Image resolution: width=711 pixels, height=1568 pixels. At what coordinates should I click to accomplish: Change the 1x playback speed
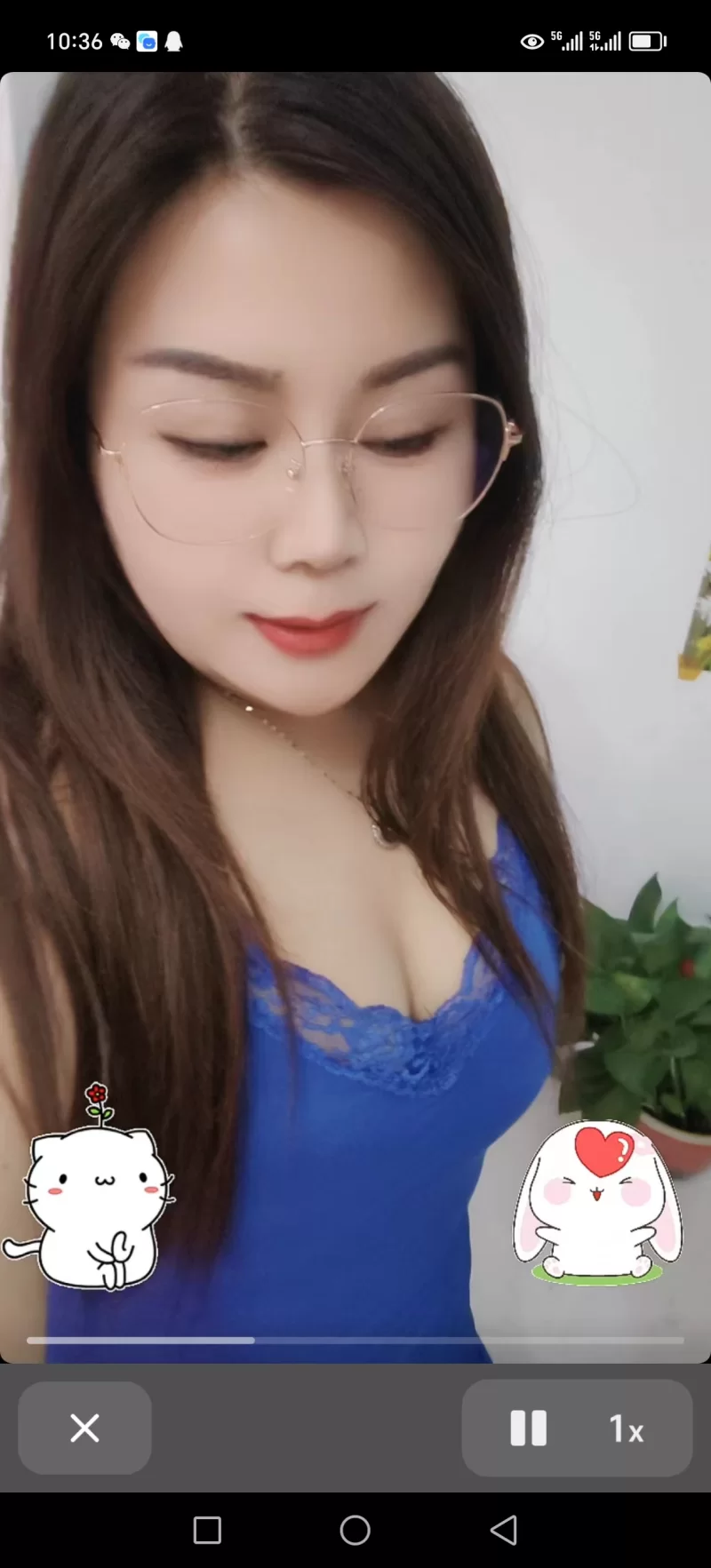pos(626,1429)
